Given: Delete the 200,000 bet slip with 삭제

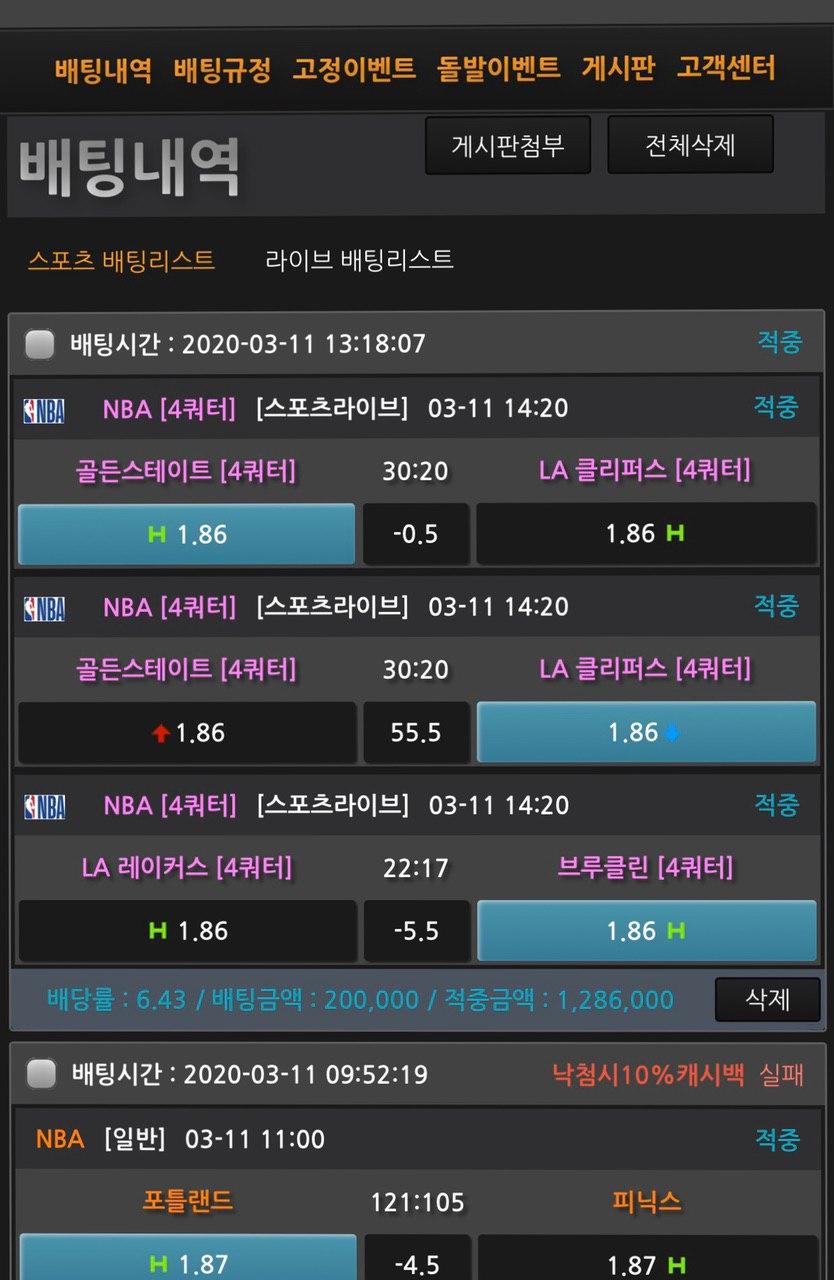Looking at the screenshot, I should [x=767, y=999].
